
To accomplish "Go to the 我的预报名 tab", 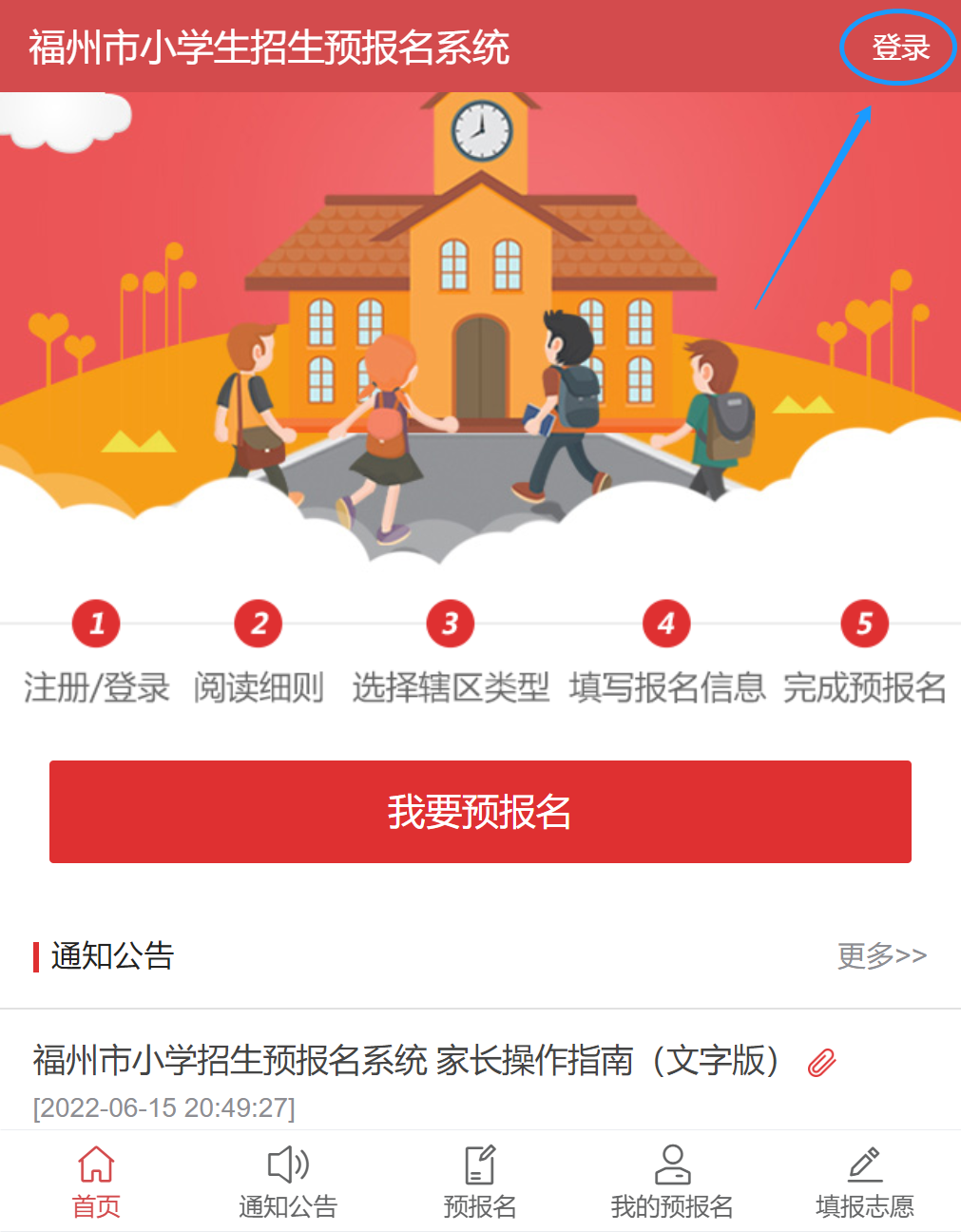I will coord(672,1183).
